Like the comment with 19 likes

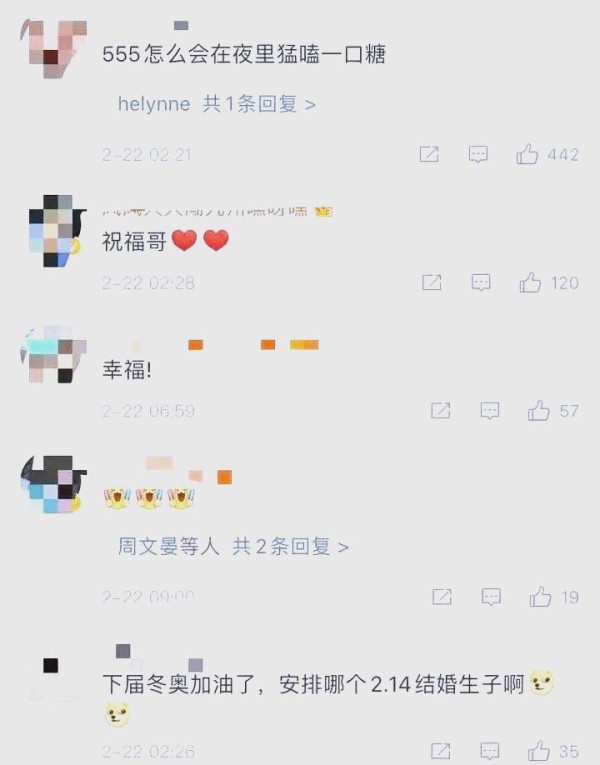point(541,597)
